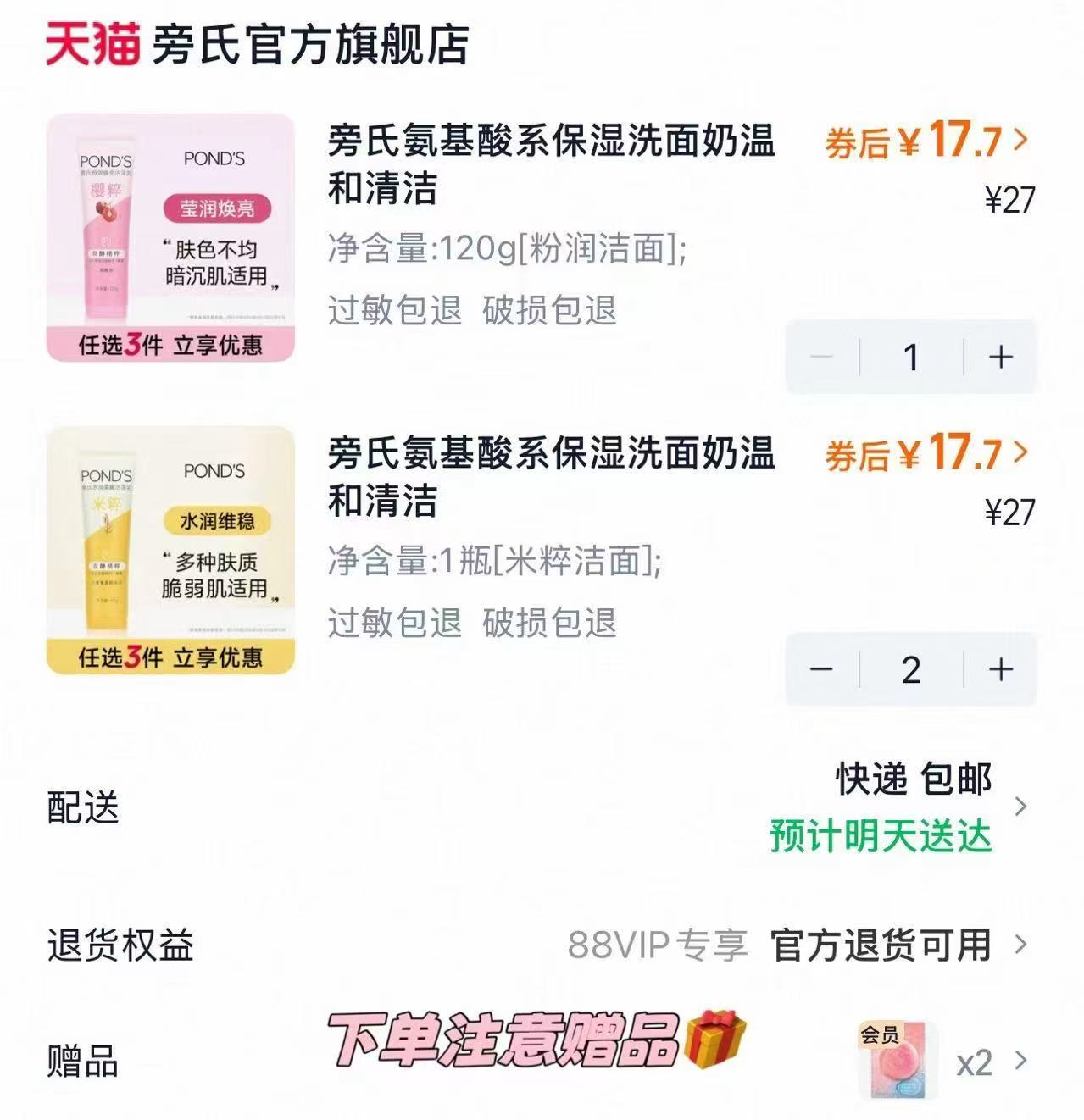Decrease quantity of the 粉润洁面 item
Viewport: 1084px width, 1120px height.
822,358
